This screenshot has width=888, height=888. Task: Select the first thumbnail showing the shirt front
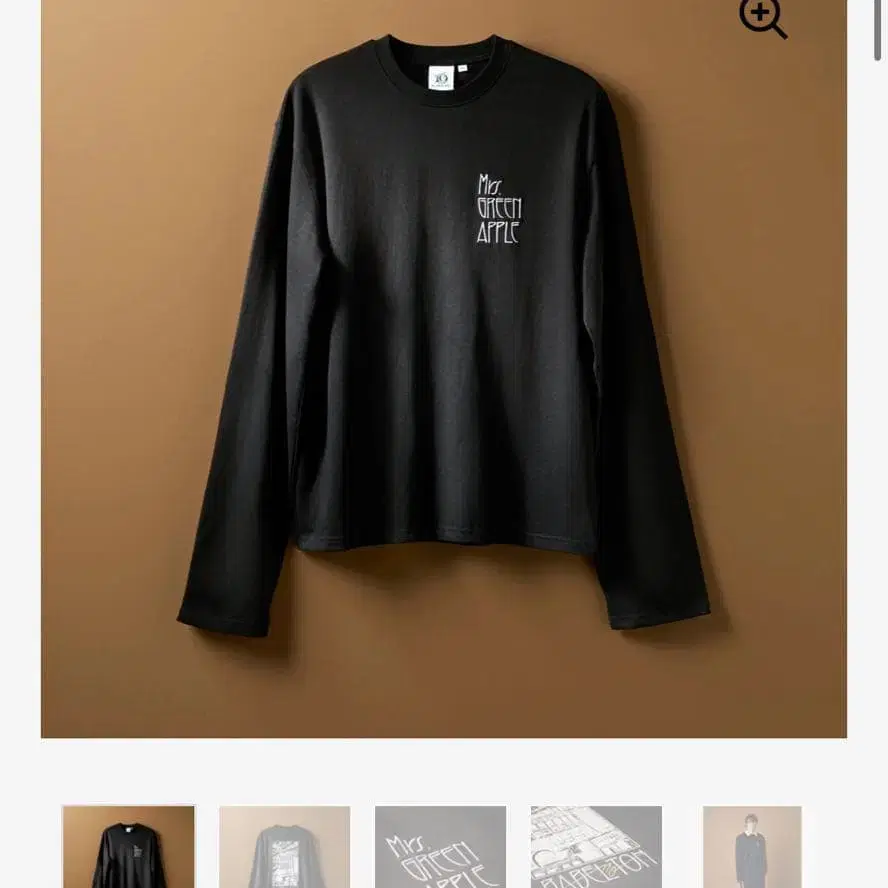coord(128,846)
